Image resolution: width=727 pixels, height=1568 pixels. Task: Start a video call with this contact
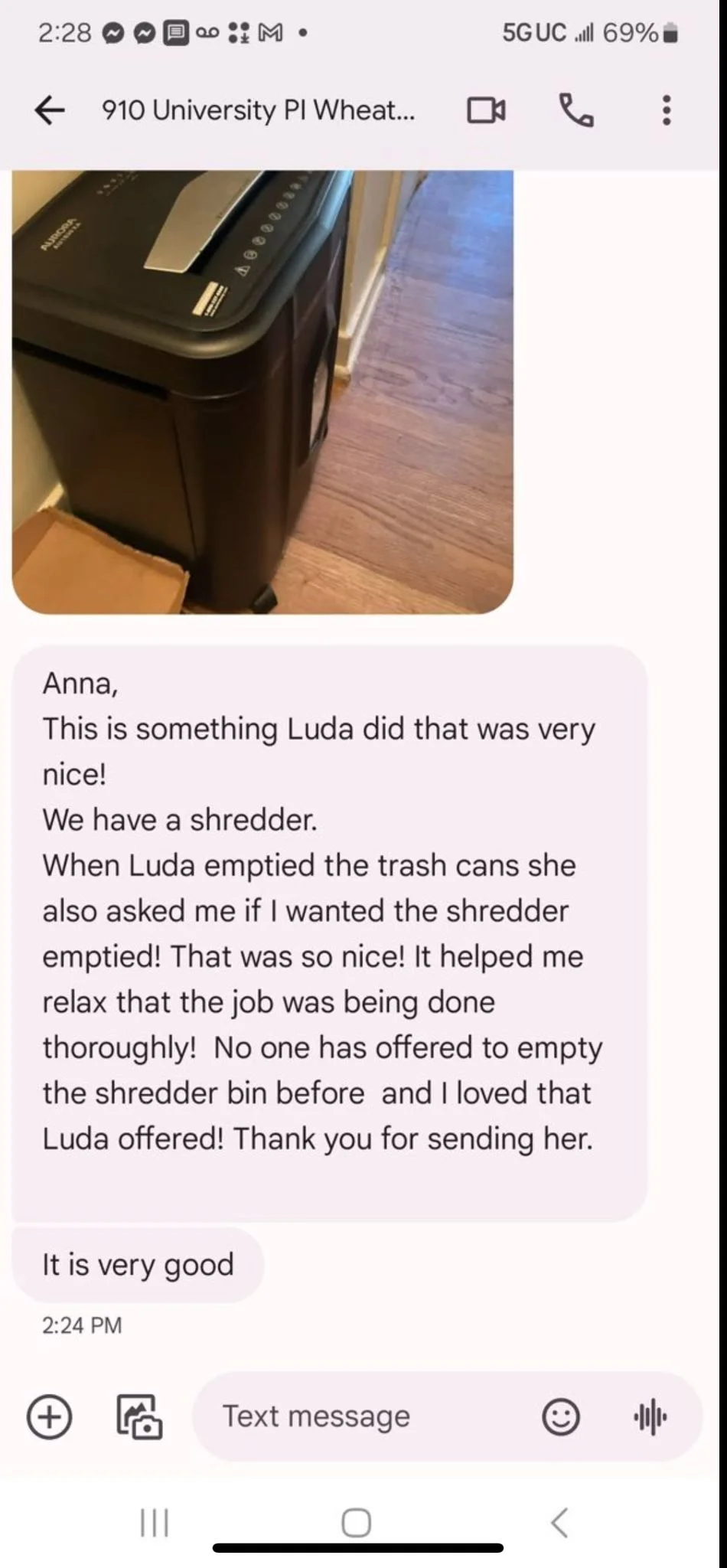pos(487,110)
